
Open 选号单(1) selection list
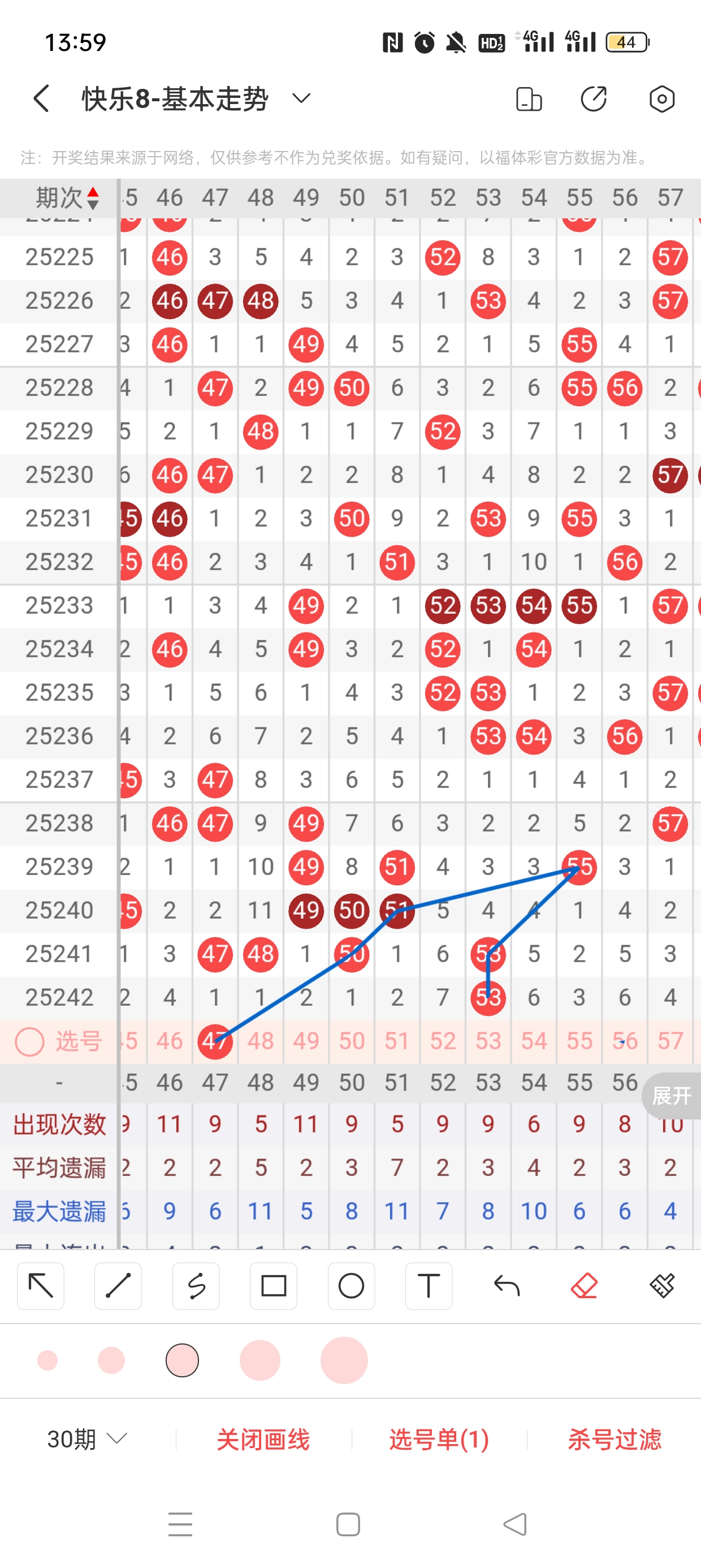(x=439, y=1439)
